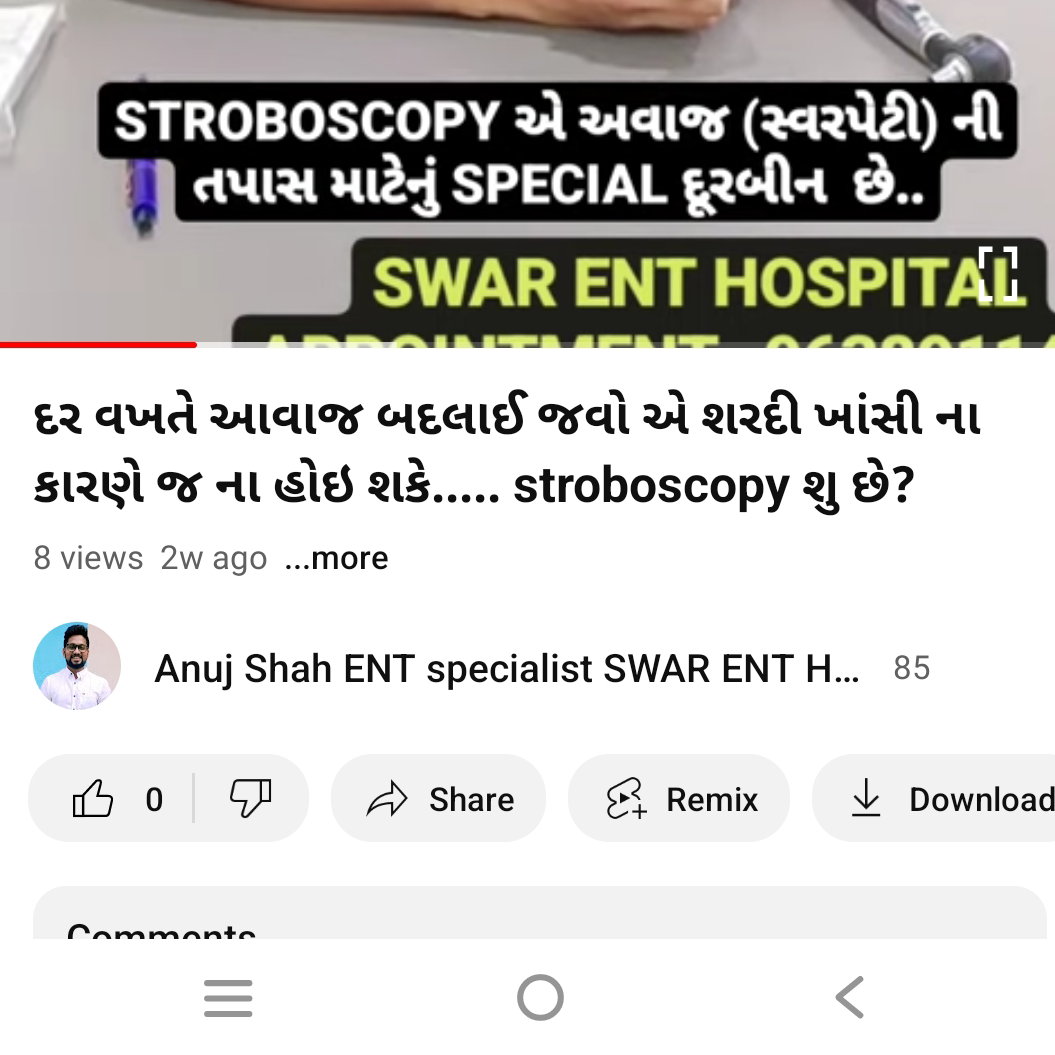Enter fullscreen video mode
Screen dimensions: 1055x1055
click(x=997, y=273)
